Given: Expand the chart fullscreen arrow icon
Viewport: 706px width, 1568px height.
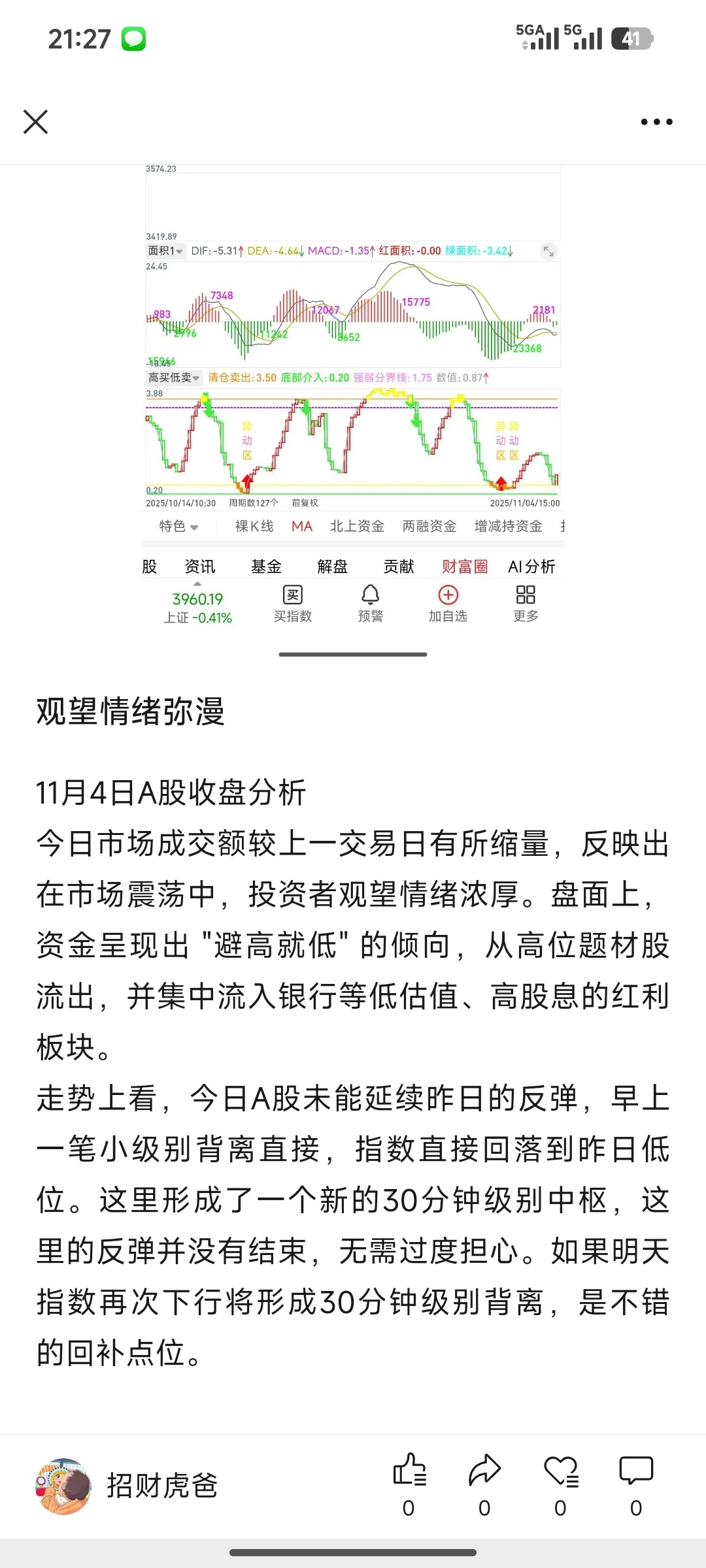Looking at the screenshot, I should pos(548,252).
